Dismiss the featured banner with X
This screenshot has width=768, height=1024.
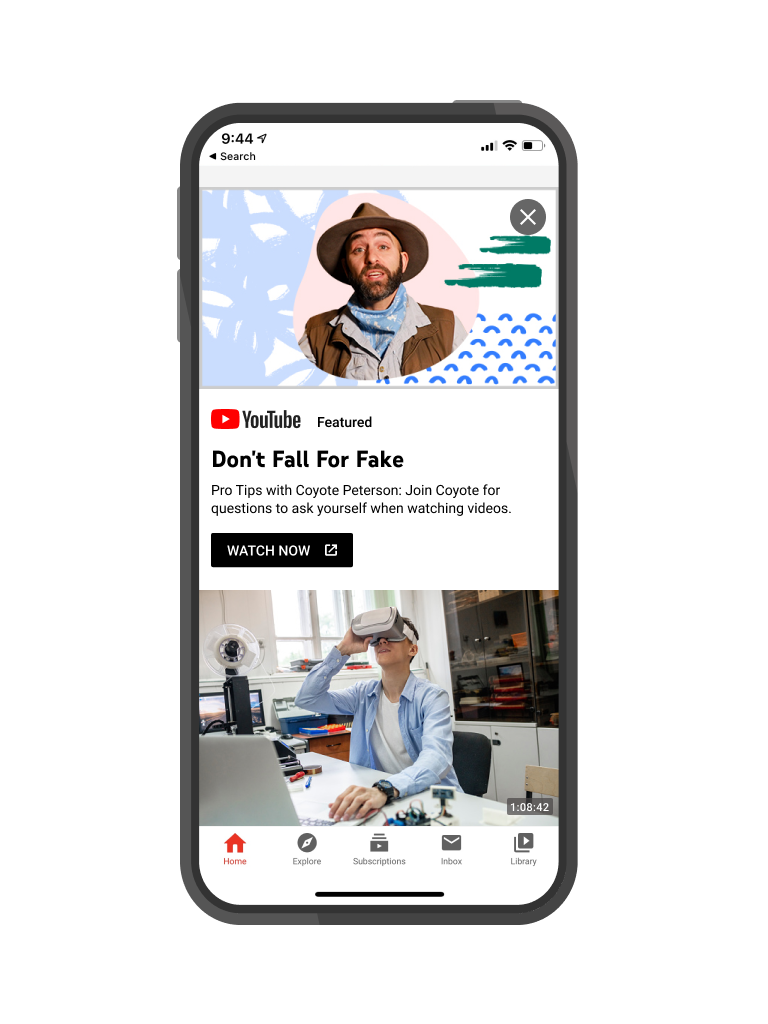[528, 216]
